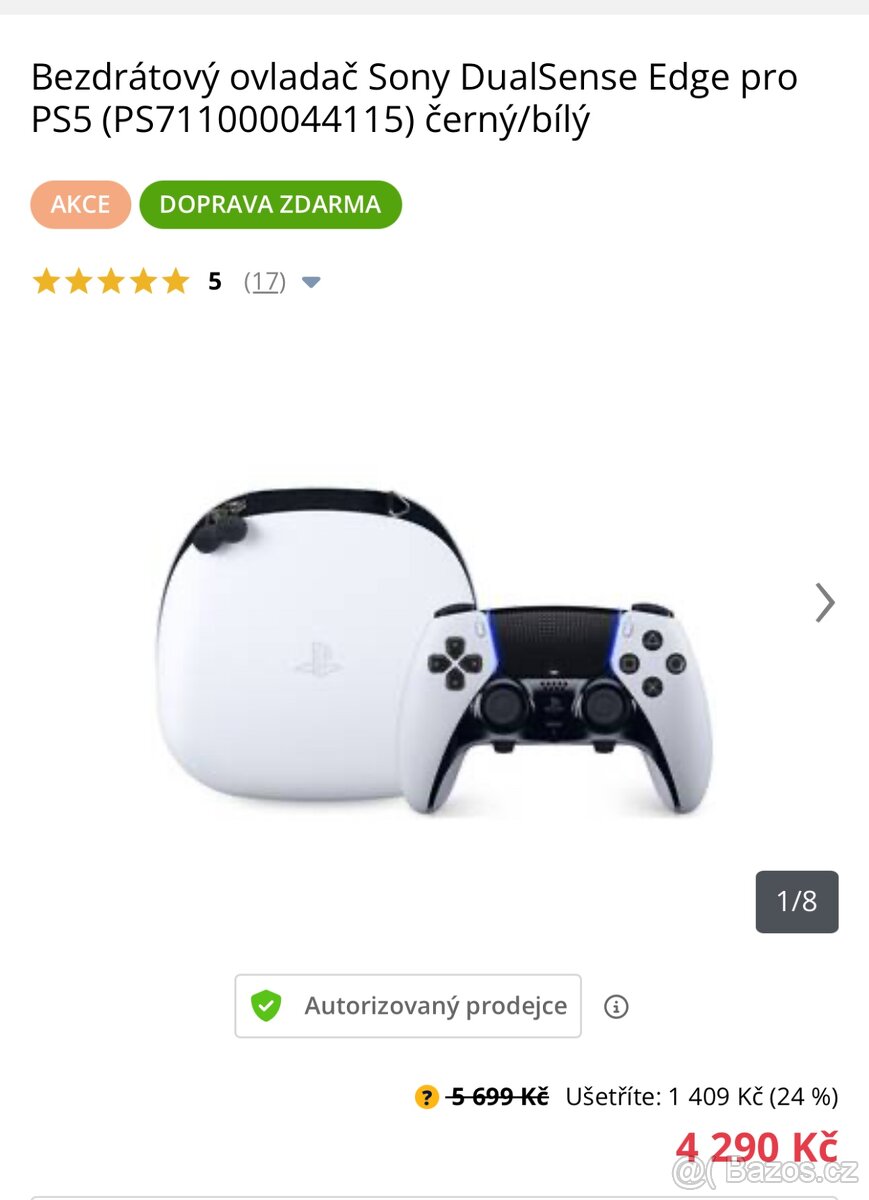Expand the ratings dropdown arrow next to (17)

(x=311, y=283)
